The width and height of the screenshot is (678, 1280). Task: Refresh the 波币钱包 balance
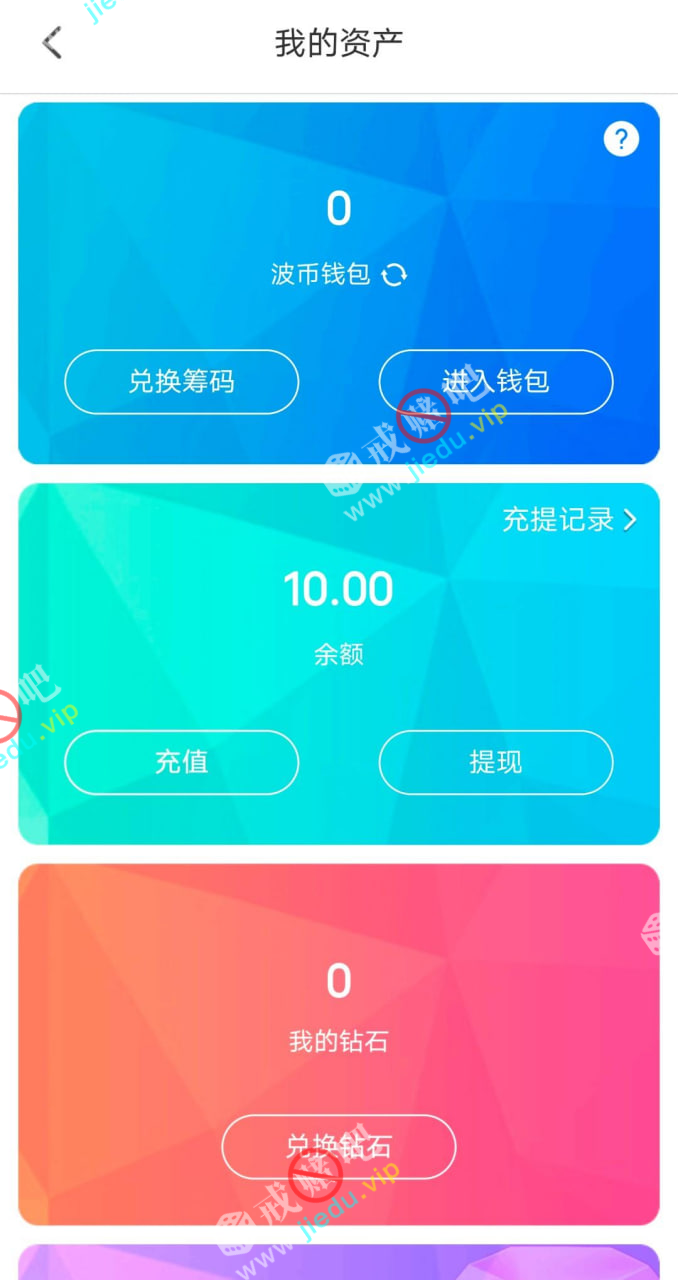point(395,274)
